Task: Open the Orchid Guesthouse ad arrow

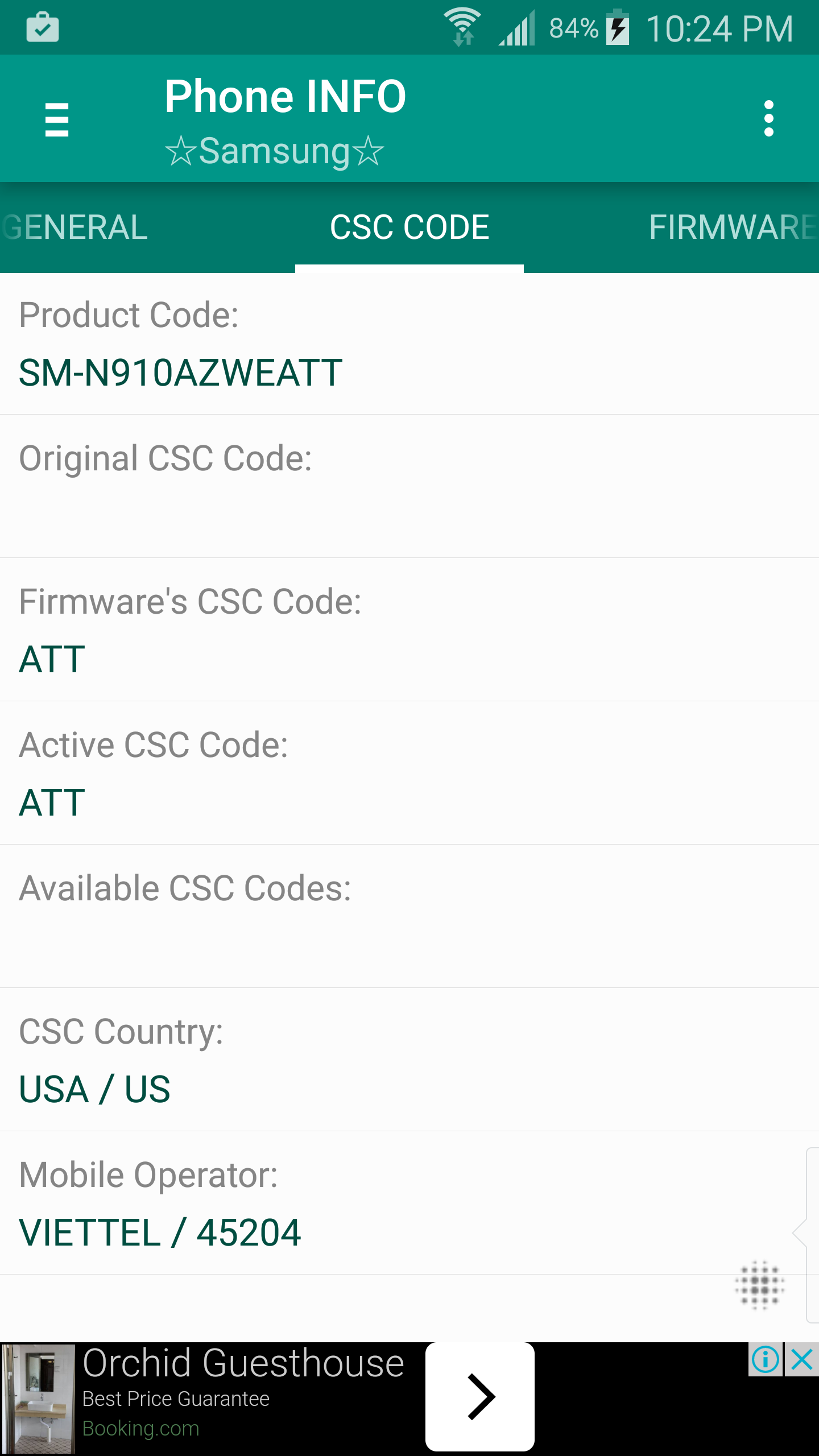Action: tap(480, 1397)
